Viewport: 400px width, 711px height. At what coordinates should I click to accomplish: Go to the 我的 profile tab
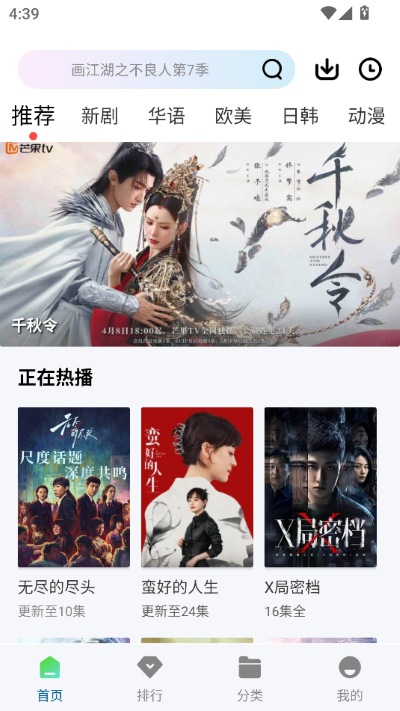click(x=350, y=679)
